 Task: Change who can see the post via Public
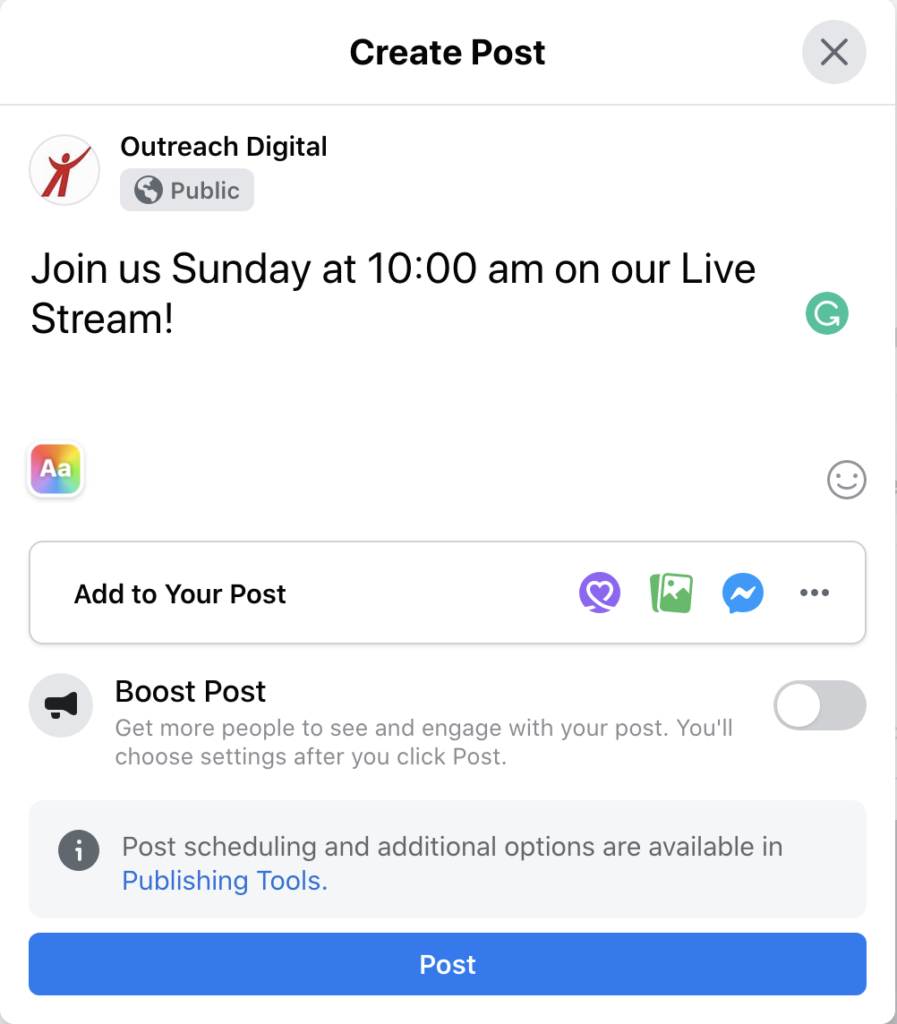[186, 190]
